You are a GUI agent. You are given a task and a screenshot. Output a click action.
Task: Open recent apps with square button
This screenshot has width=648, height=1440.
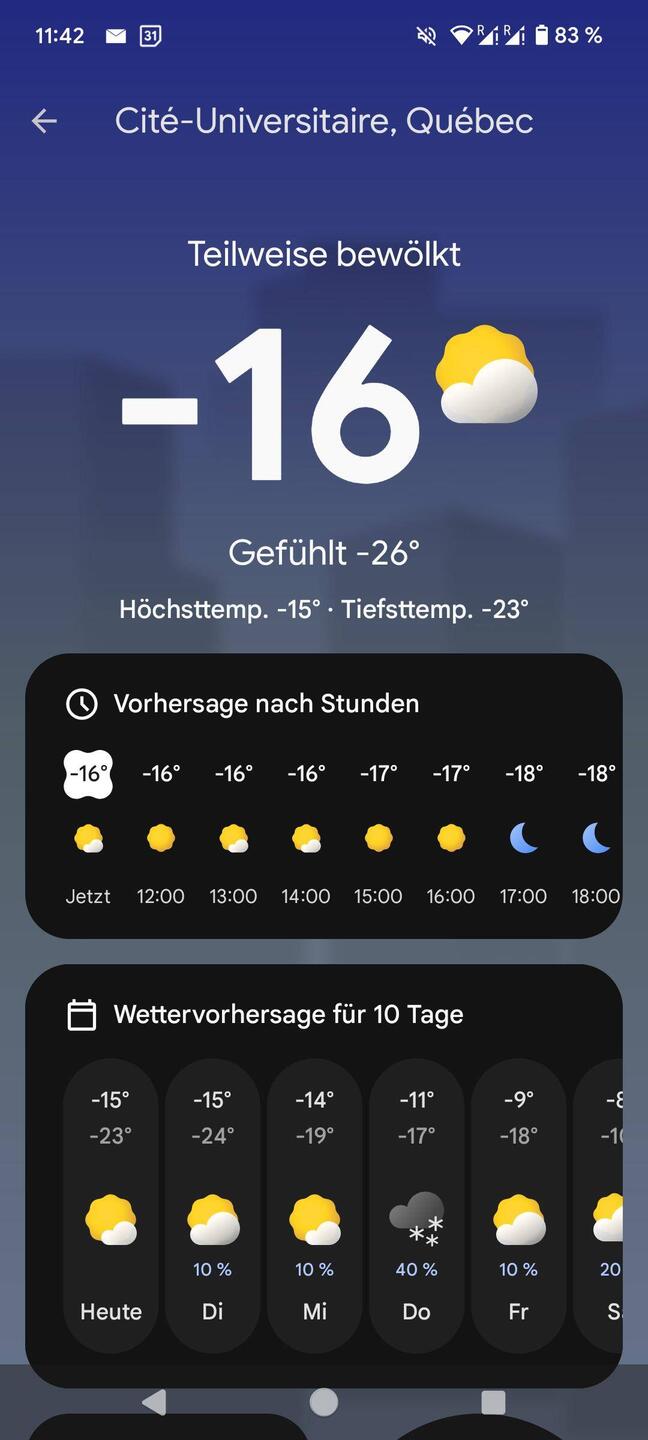pyautogui.click(x=493, y=1402)
